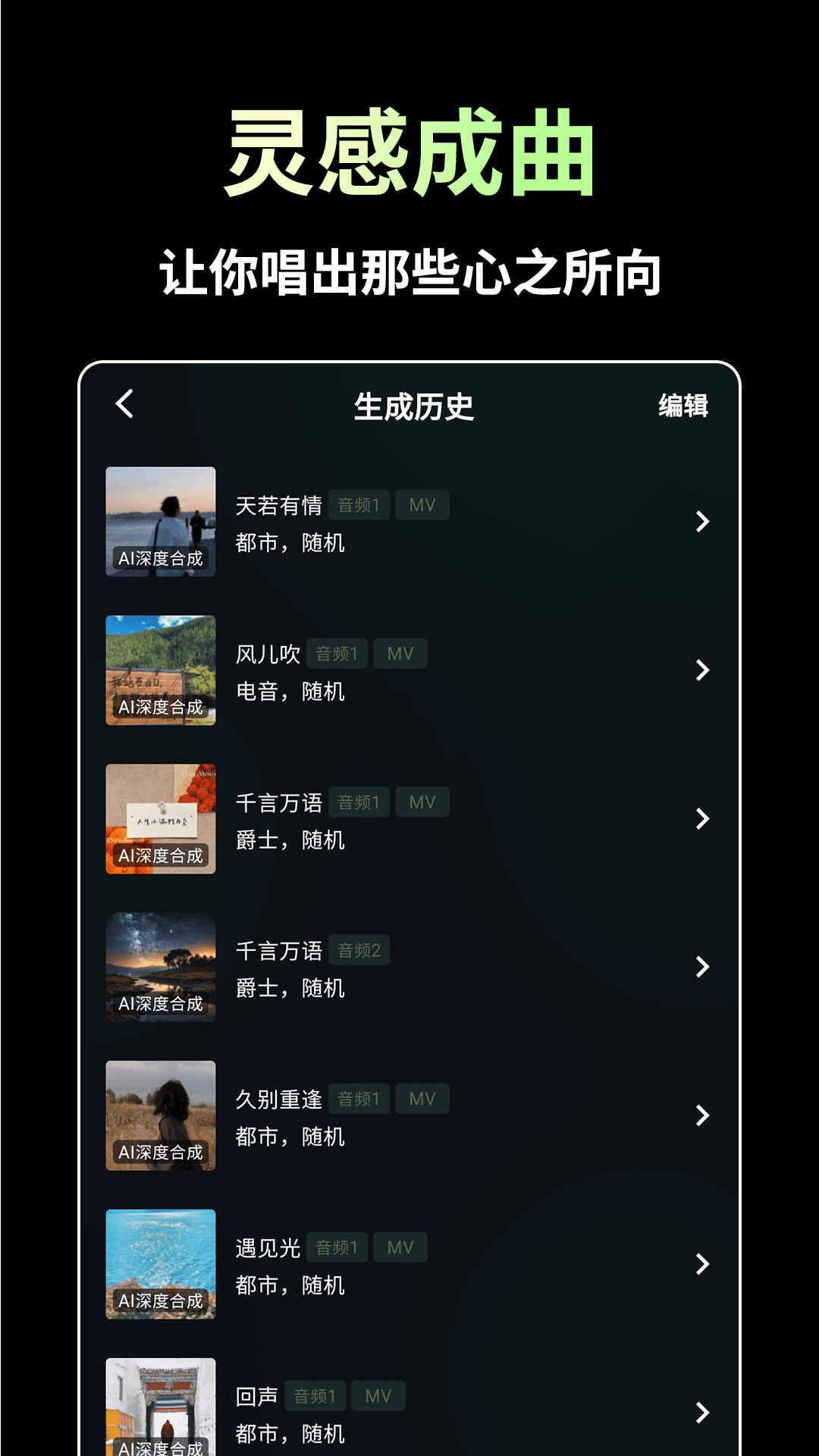Image resolution: width=819 pixels, height=1456 pixels.
Task: Open the 久别重逢 cover thumbnail
Action: coord(160,1116)
